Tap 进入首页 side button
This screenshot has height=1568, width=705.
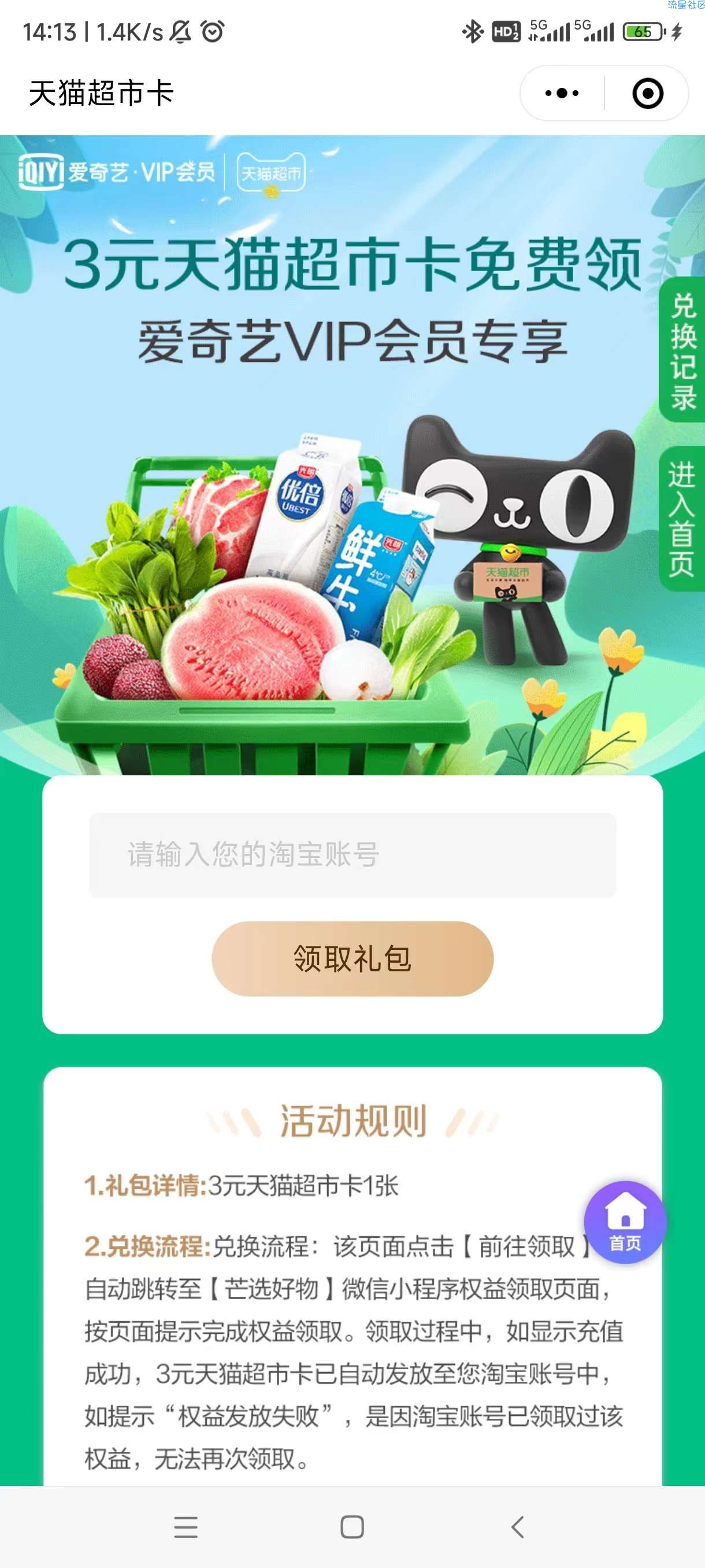coord(682,519)
